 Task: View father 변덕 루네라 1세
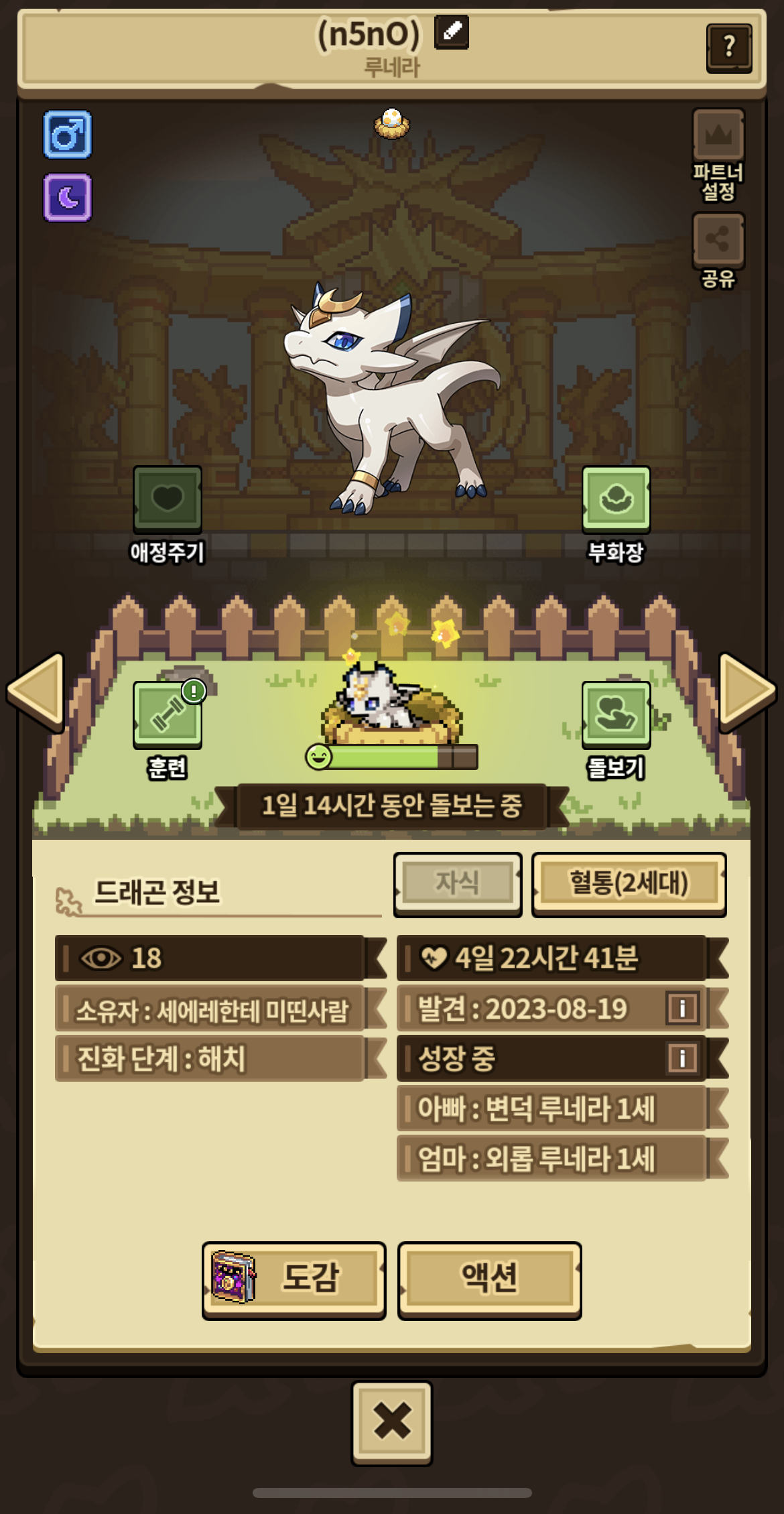(562, 1109)
